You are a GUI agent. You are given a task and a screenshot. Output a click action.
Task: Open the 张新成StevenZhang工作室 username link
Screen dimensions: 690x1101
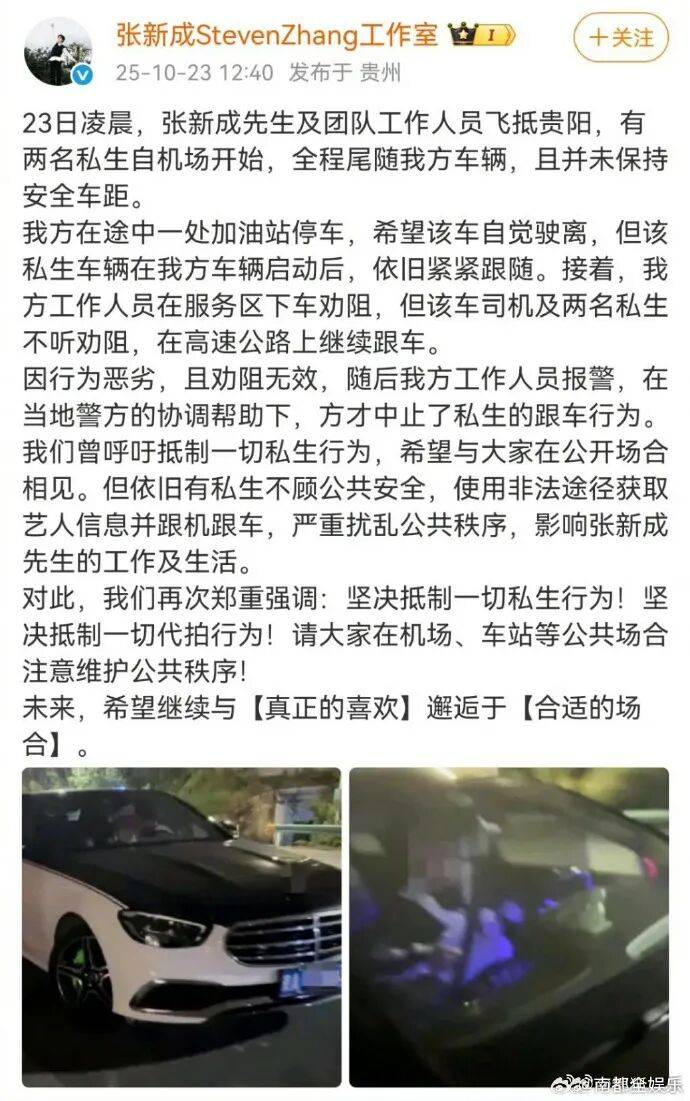[x=277, y=35]
